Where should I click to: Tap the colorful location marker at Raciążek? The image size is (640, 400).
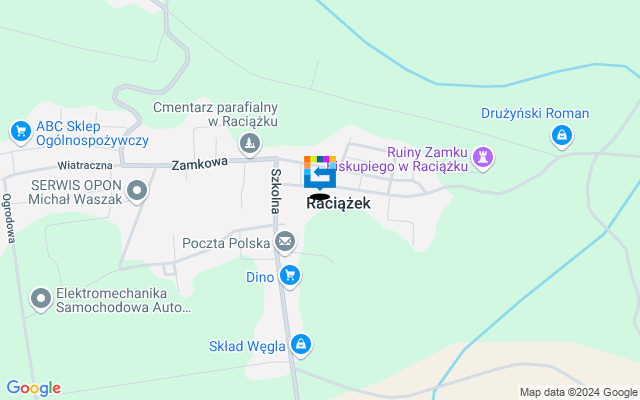[320, 172]
